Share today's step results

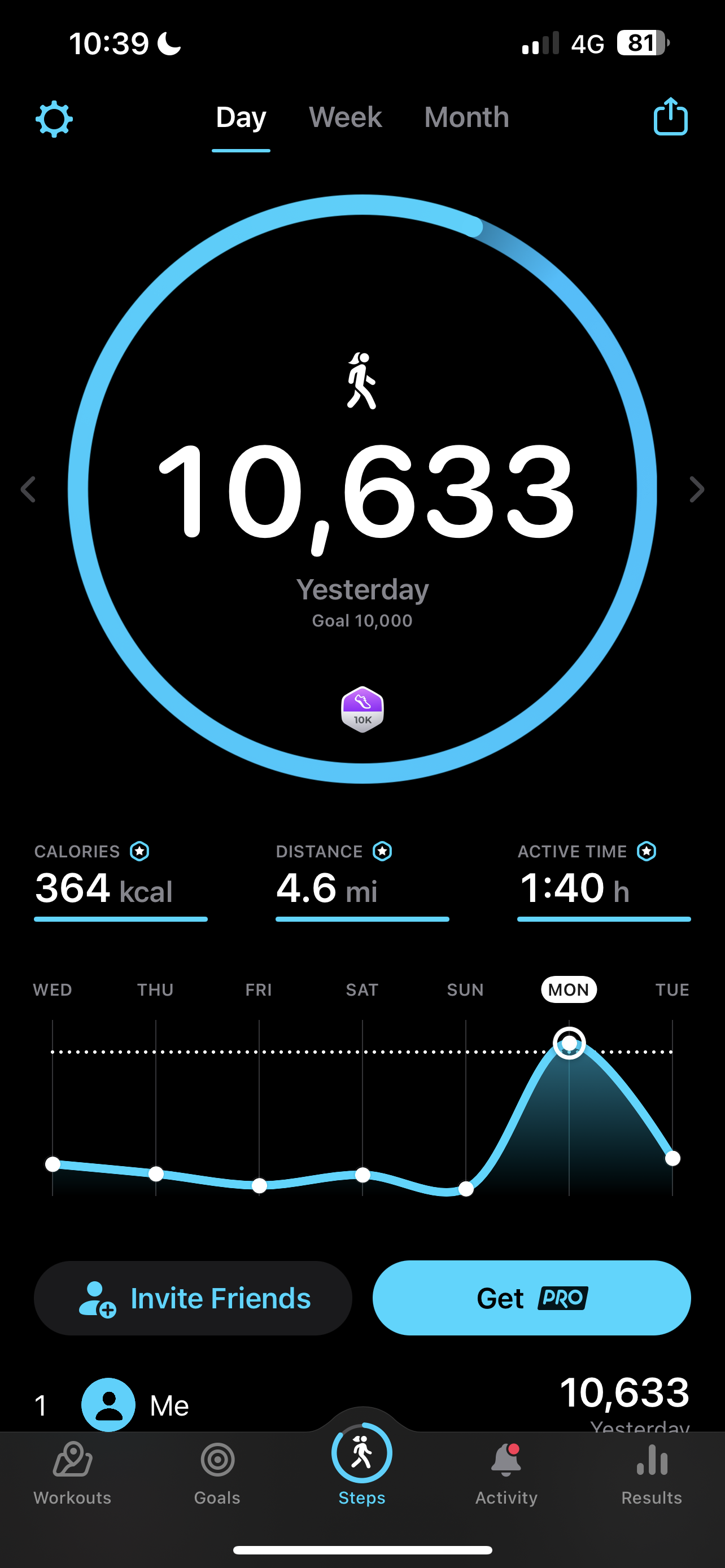670,116
